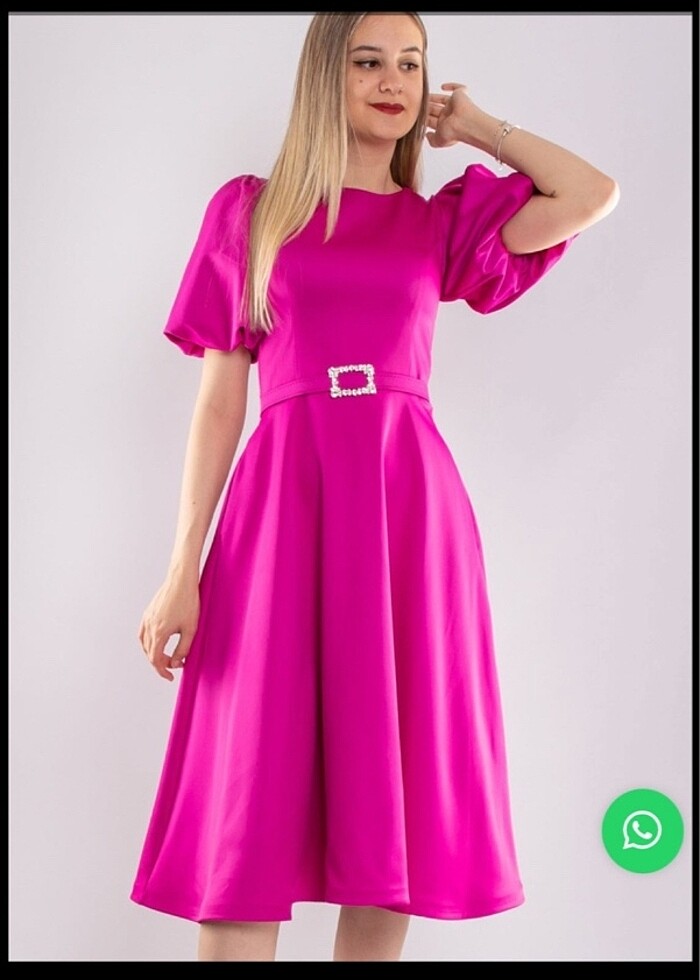
Task: Open the WhatsApp chat button
Action: click(x=642, y=830)
